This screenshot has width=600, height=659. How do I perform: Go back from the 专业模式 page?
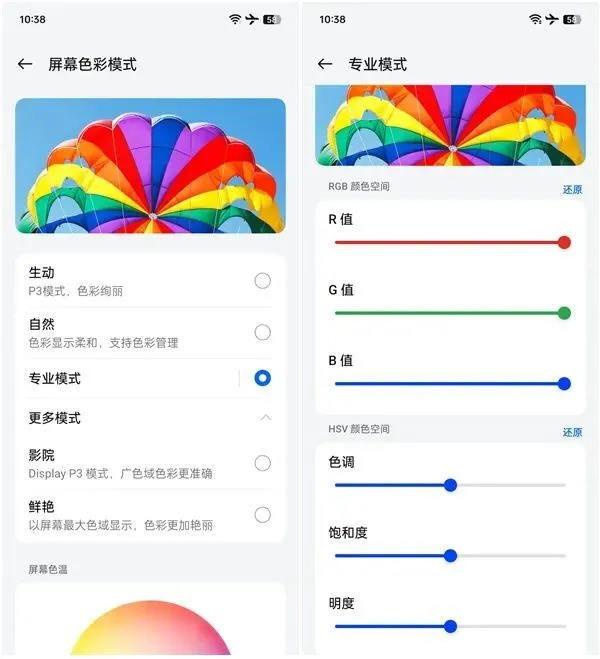click(x=324, y=64)
